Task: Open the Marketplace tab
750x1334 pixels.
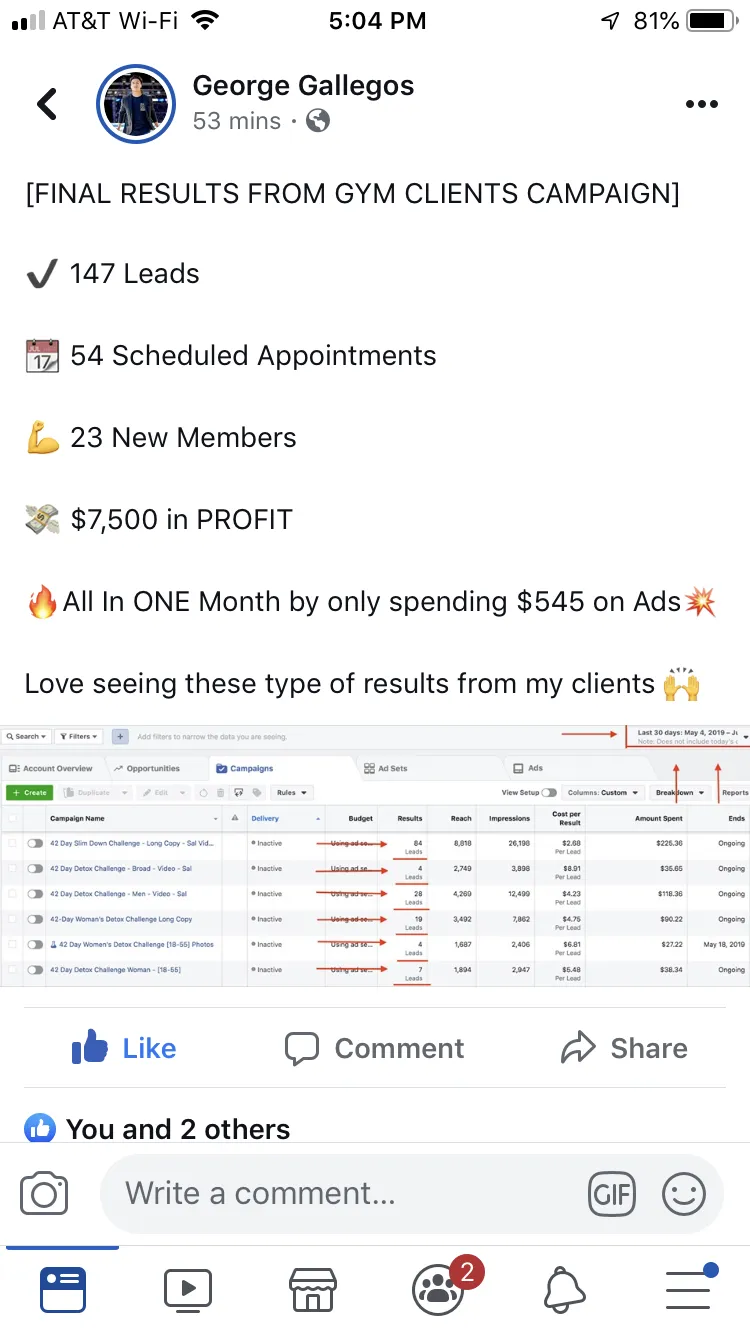Action: (312, 1289)
